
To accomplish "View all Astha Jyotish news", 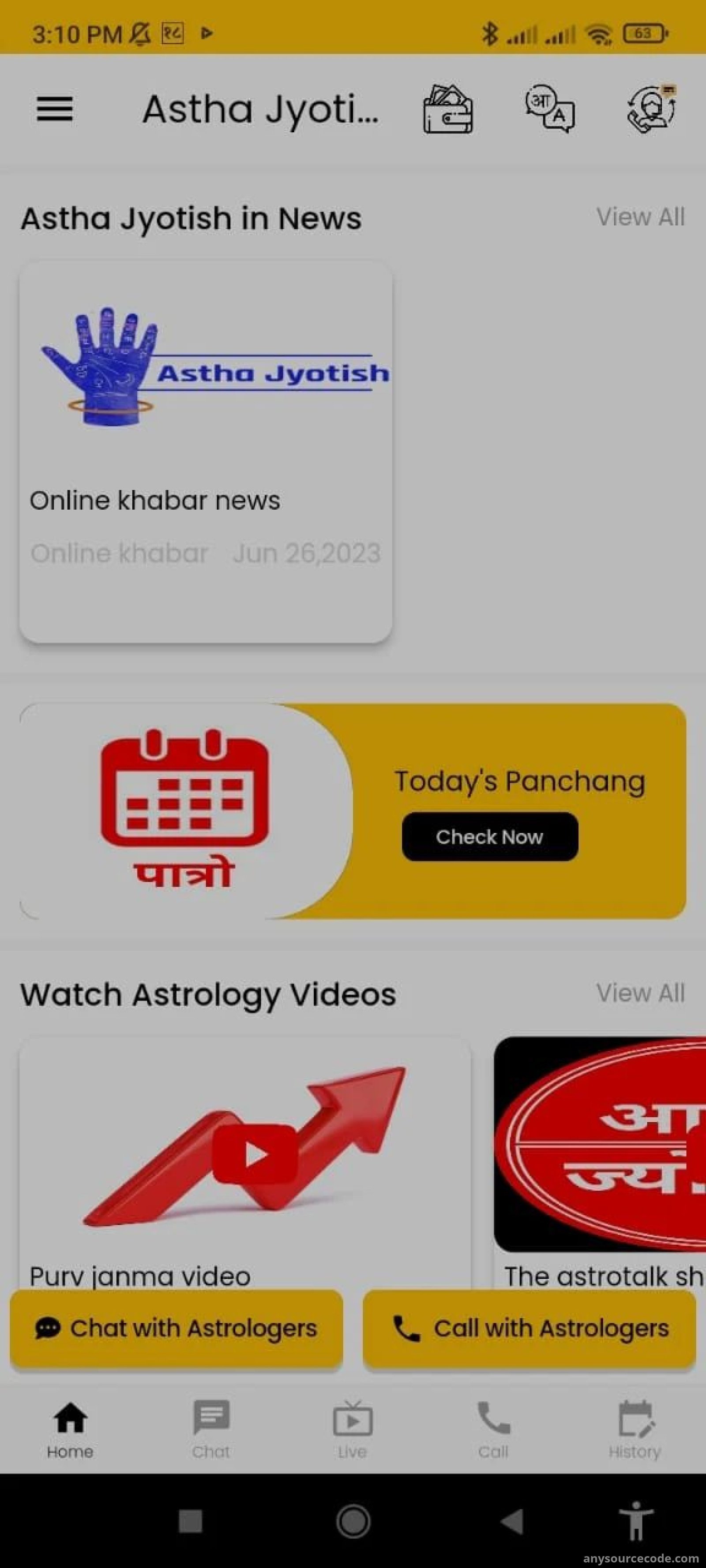I will coord(640,217).
